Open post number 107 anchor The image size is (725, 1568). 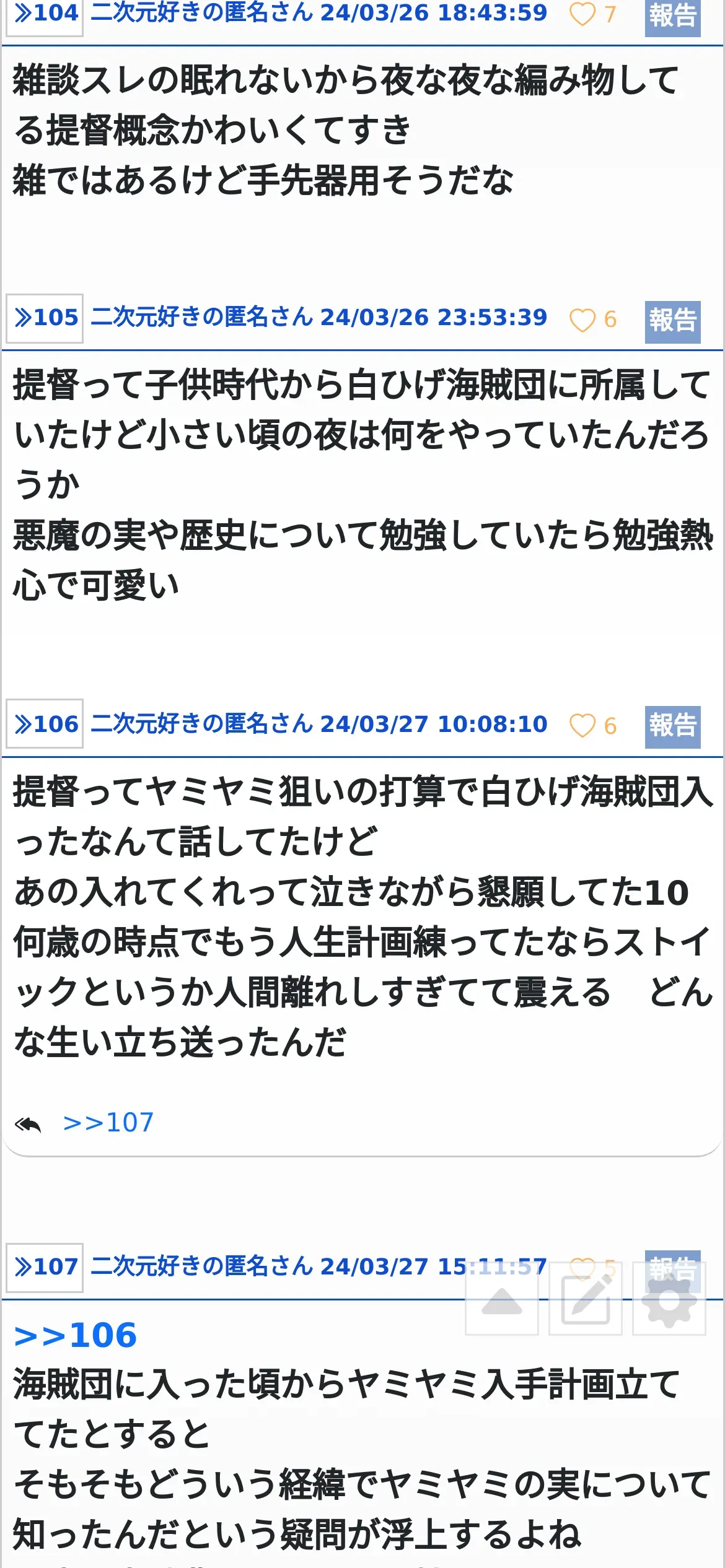45,1267
